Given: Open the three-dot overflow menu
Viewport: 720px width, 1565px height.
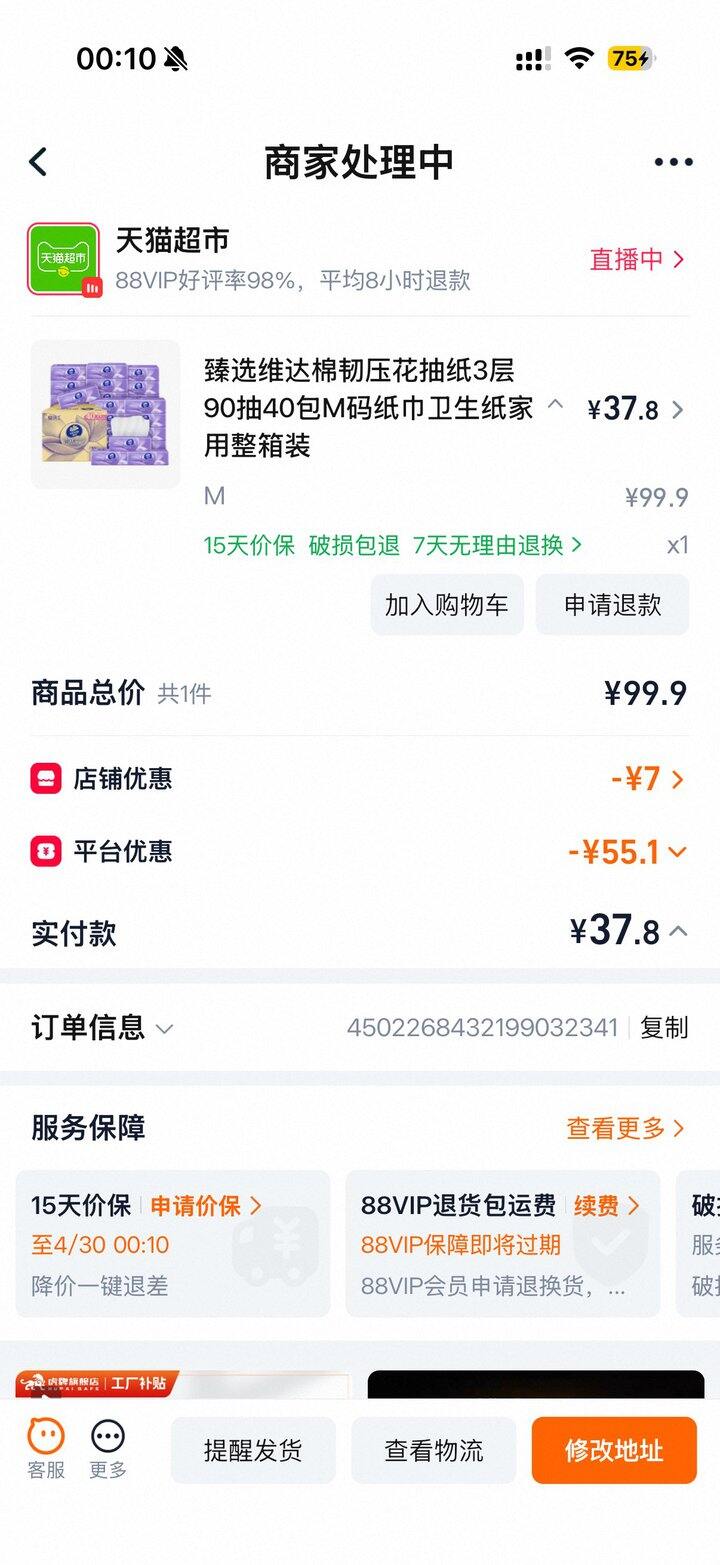Looking at the screenshot, I should pyautogui.click(x=673, y=163).
